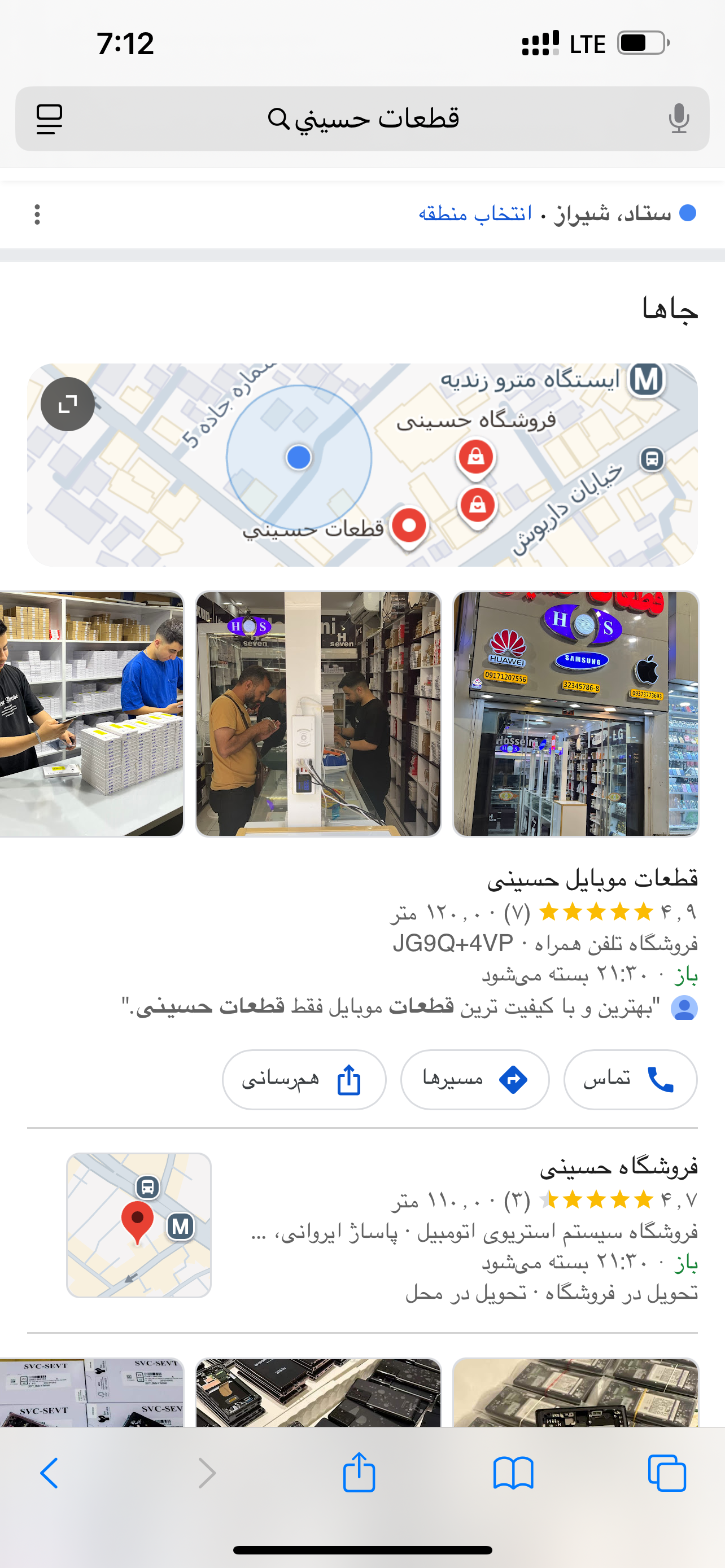Viewport: 725px width, 1568px height.
Task: Open Safari bookmarks
Action: click(513, 1473)
